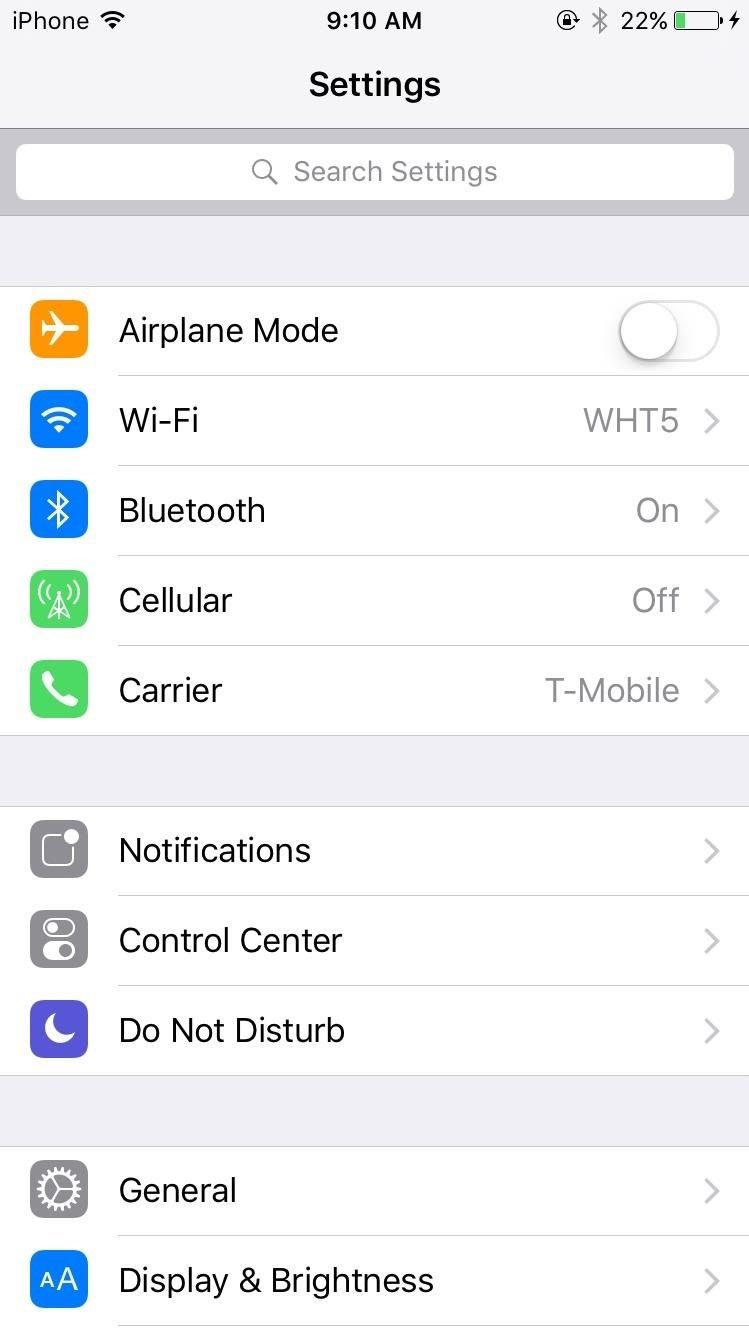Open Notifications via its chevron
The image size is (749, 1334).
click(712, 850)
